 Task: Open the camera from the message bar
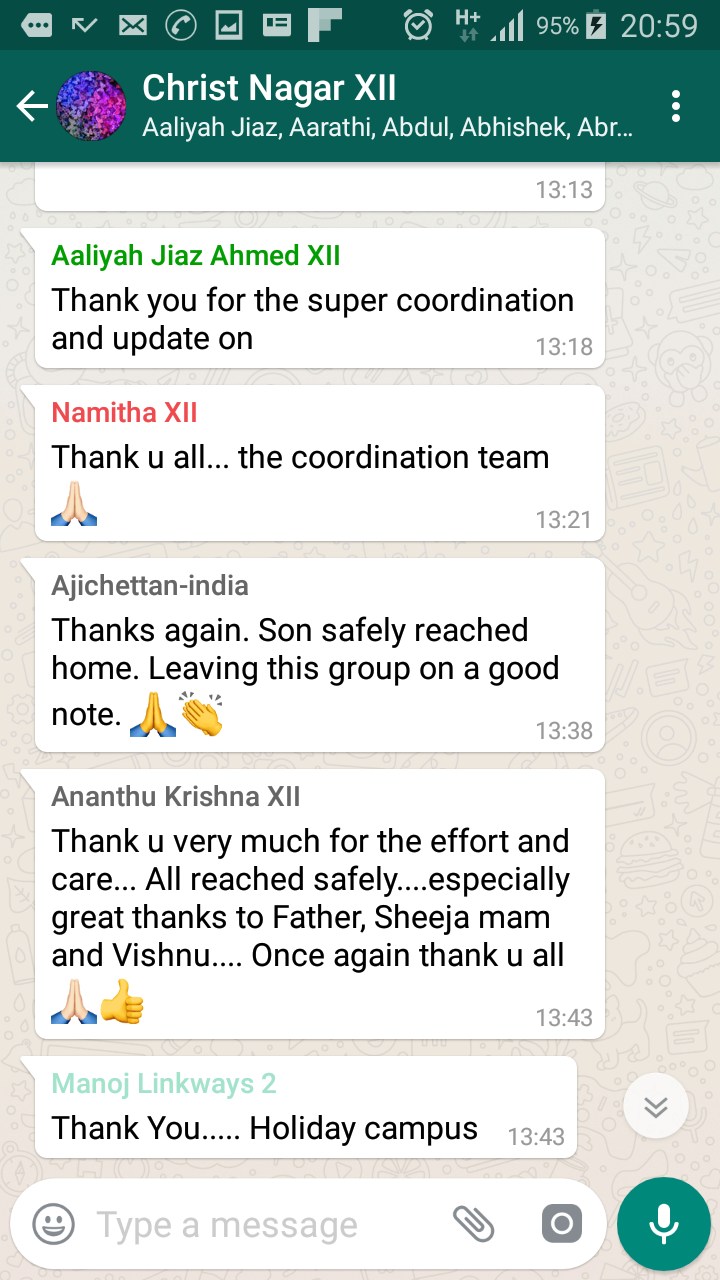click(x=561, y=1223)
